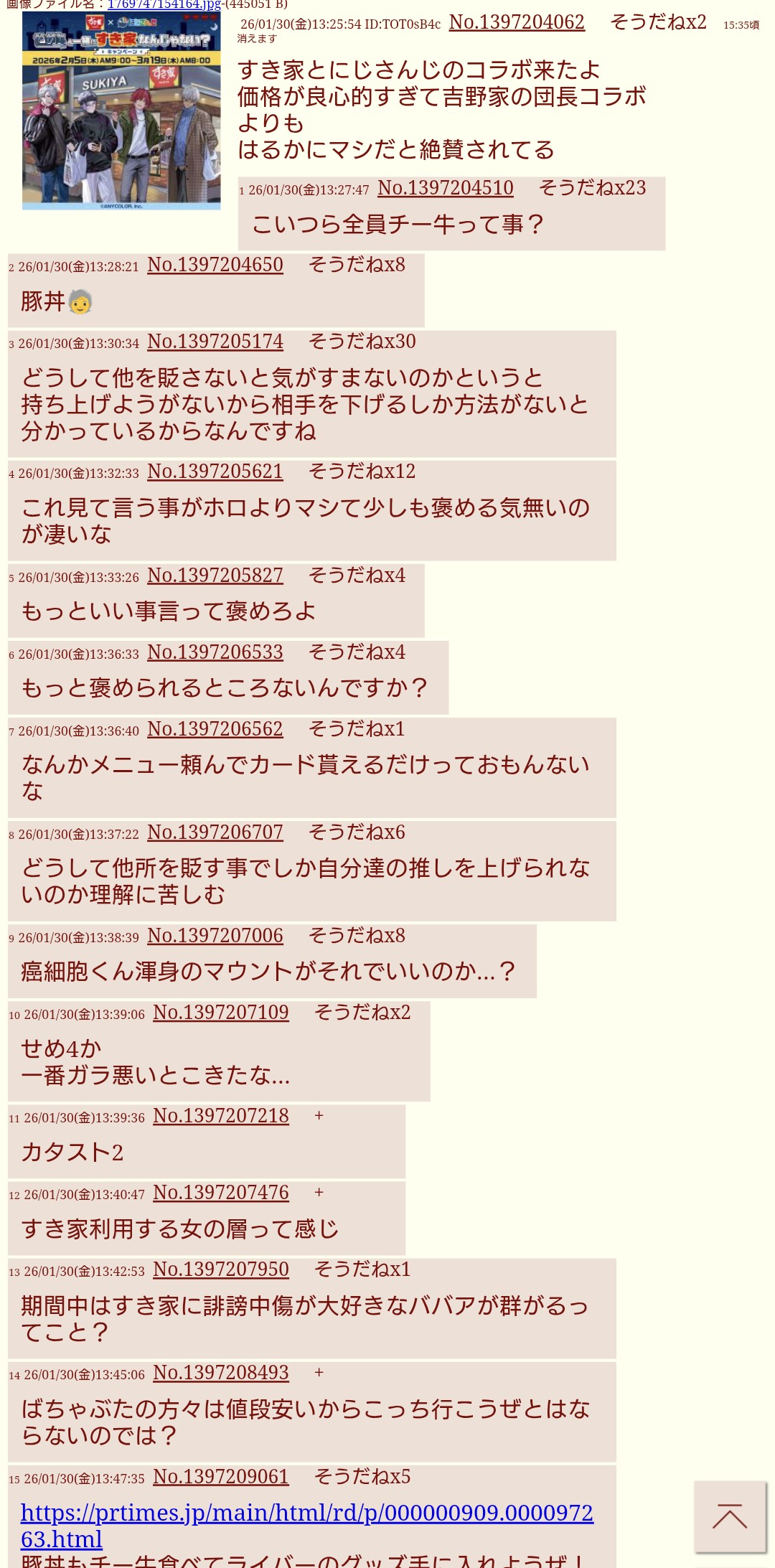Tap そうだねx30 on reply 3
775x1568 pixels.
[362, 342]
